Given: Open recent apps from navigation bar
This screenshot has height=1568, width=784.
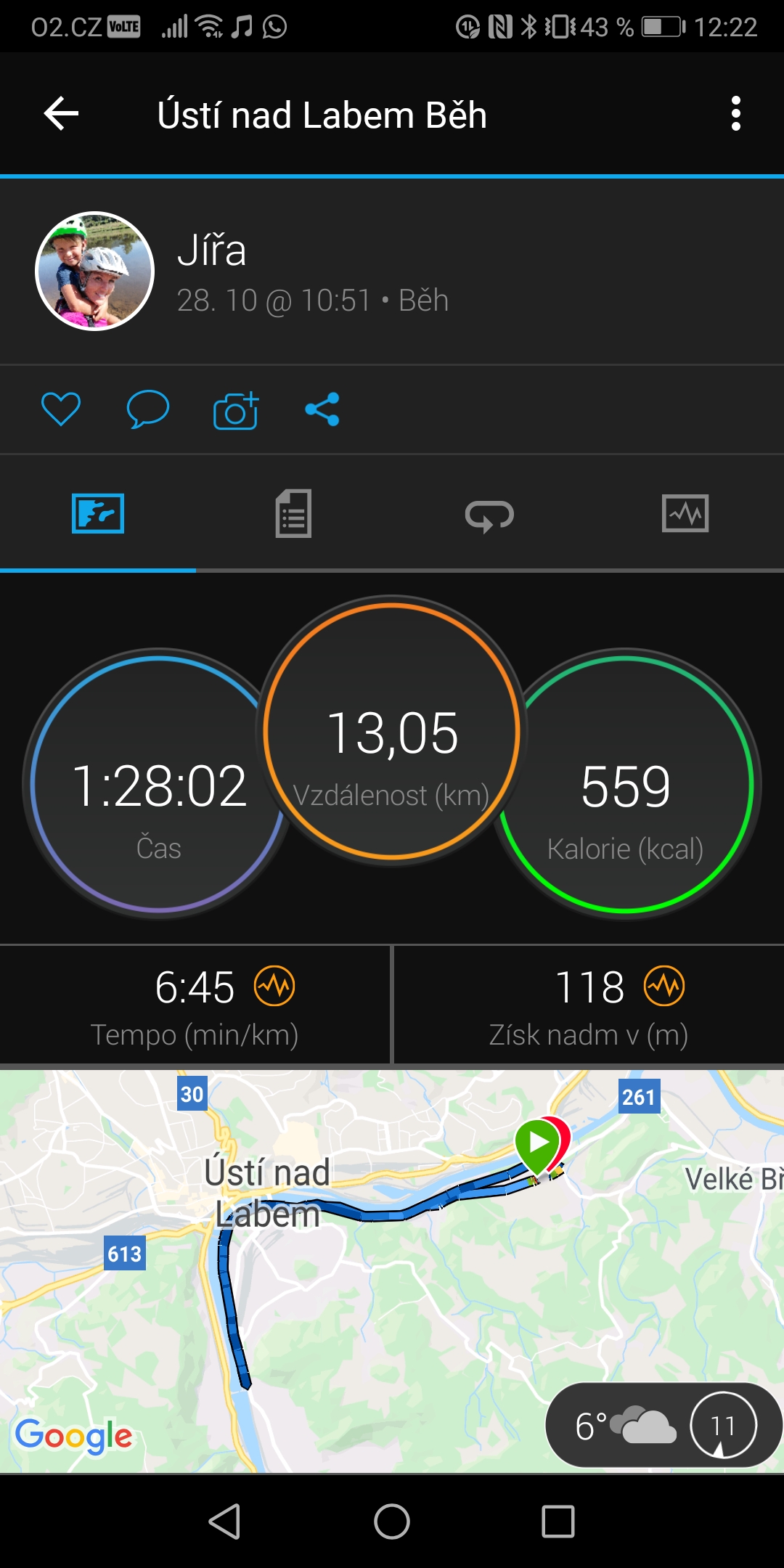Looking at the screenshot, I should click(558, 1521).
